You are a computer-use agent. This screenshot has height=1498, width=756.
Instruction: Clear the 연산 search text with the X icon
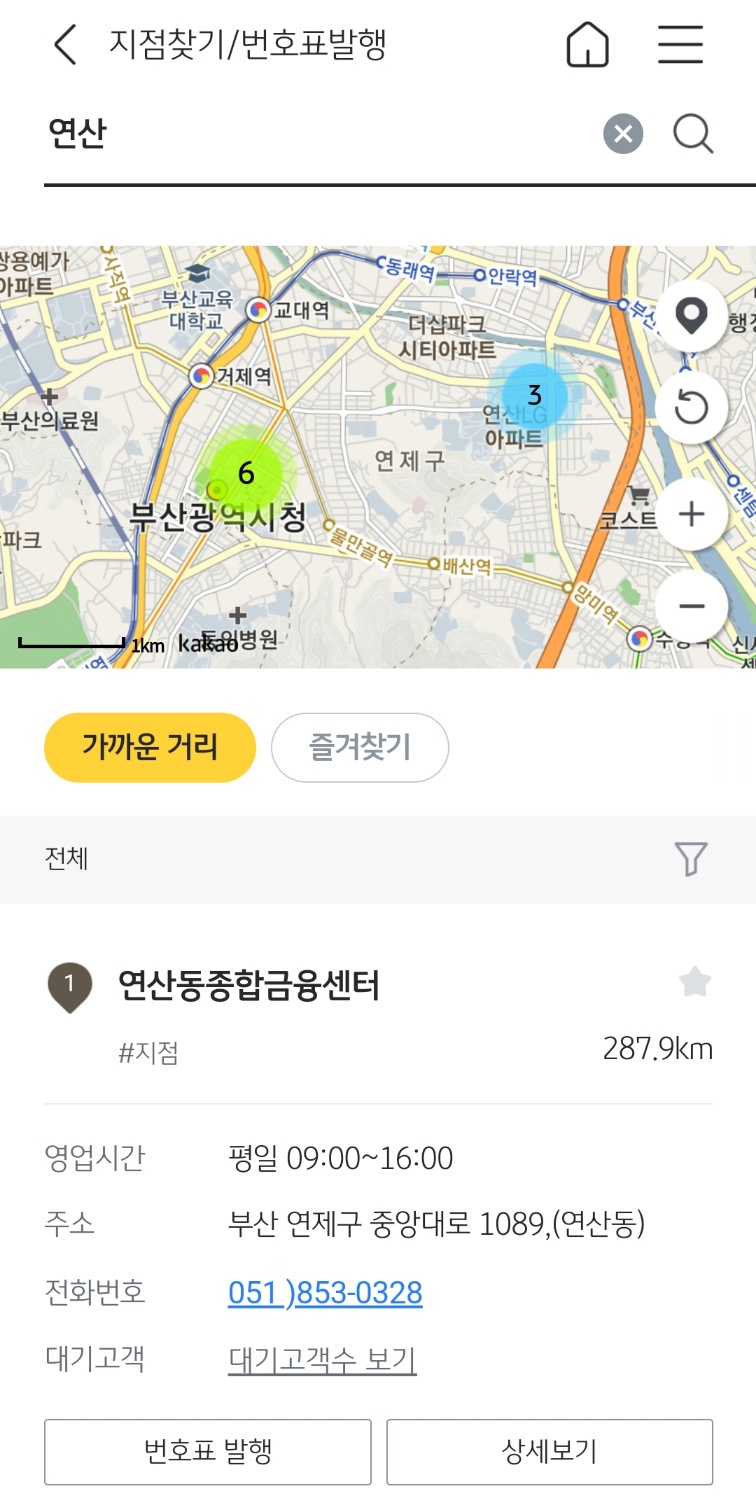coord(622,134)
